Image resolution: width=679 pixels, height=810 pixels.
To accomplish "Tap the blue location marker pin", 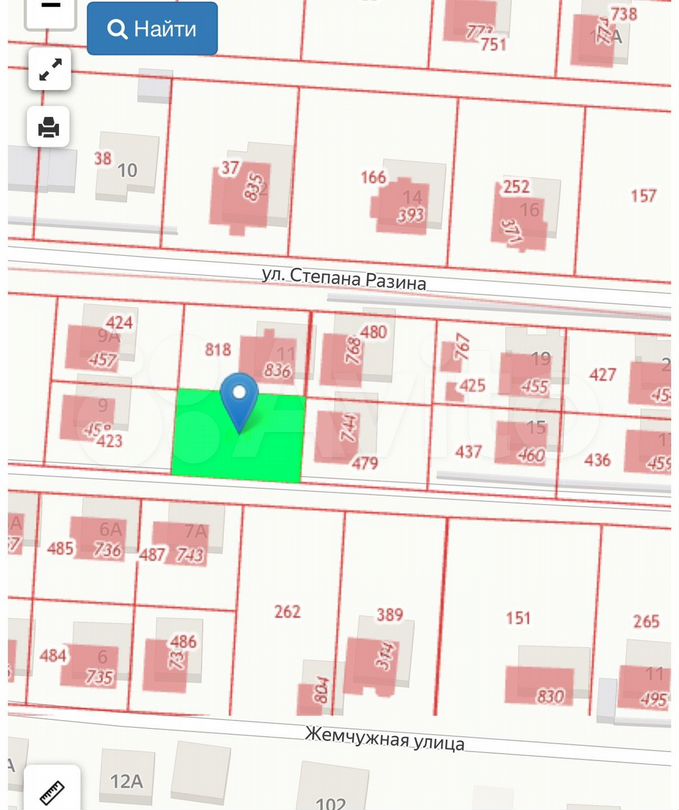I will coord(239,399).
